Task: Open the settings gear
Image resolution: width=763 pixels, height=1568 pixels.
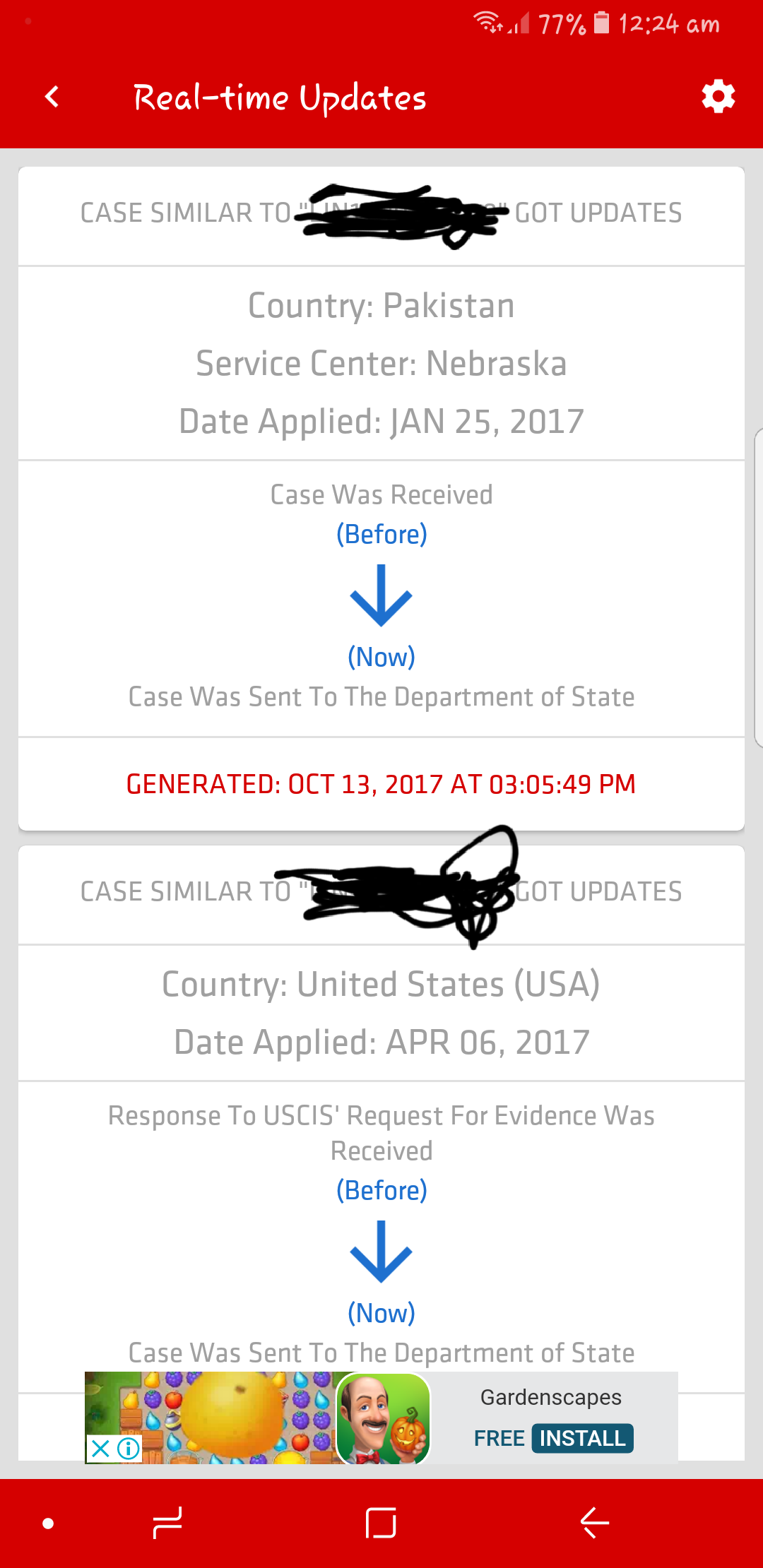Action: tap(718, 97)
